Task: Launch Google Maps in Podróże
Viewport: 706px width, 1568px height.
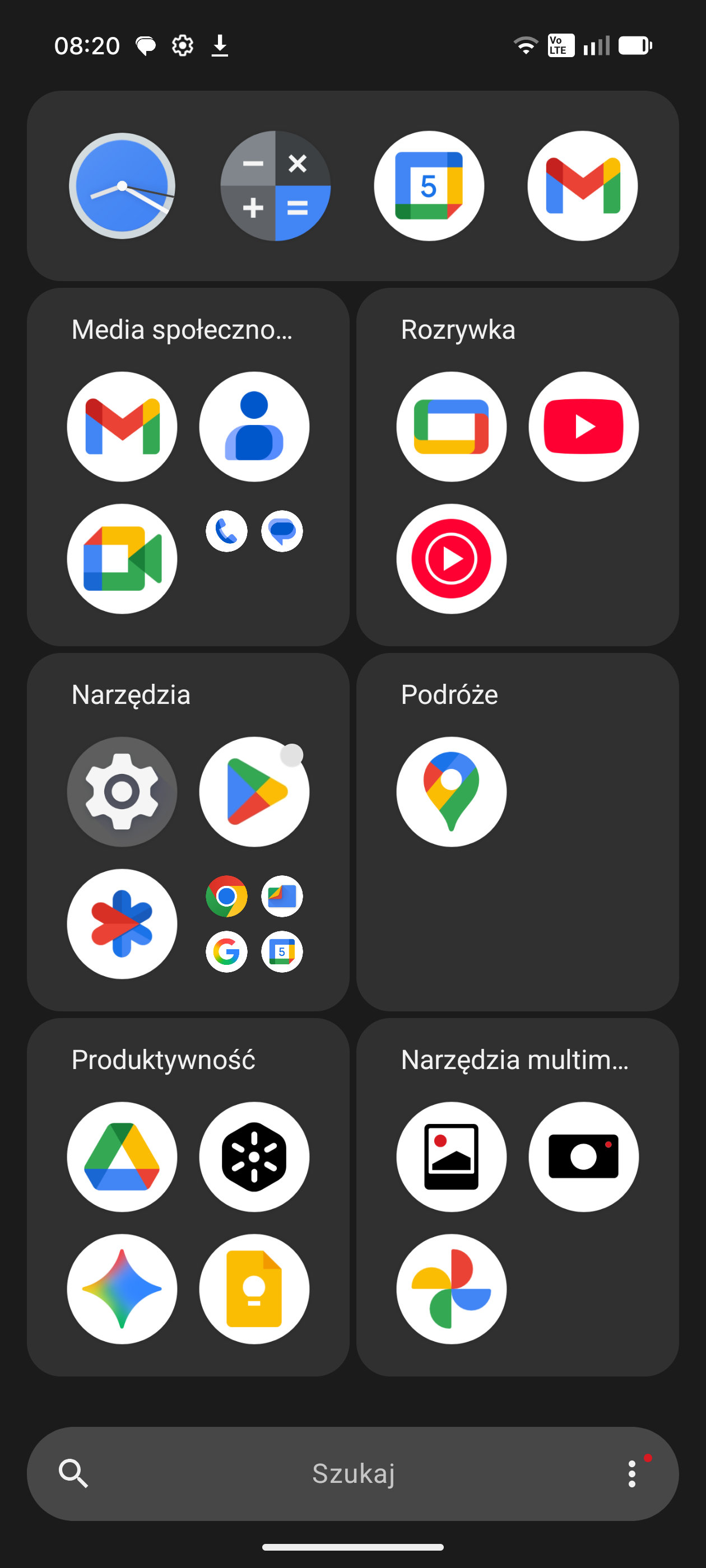Action: pos(450,792)
